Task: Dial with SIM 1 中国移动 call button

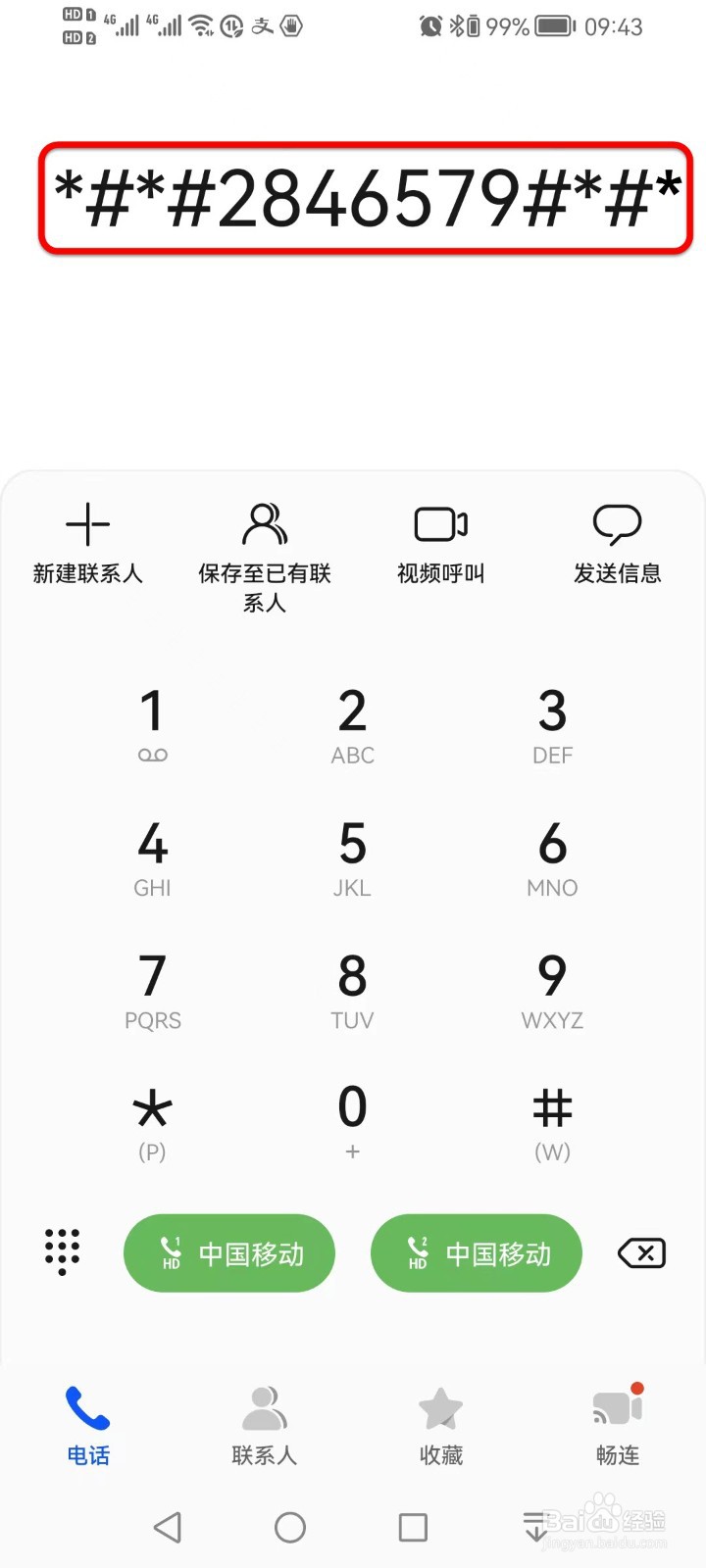Action: (228, 1252)
